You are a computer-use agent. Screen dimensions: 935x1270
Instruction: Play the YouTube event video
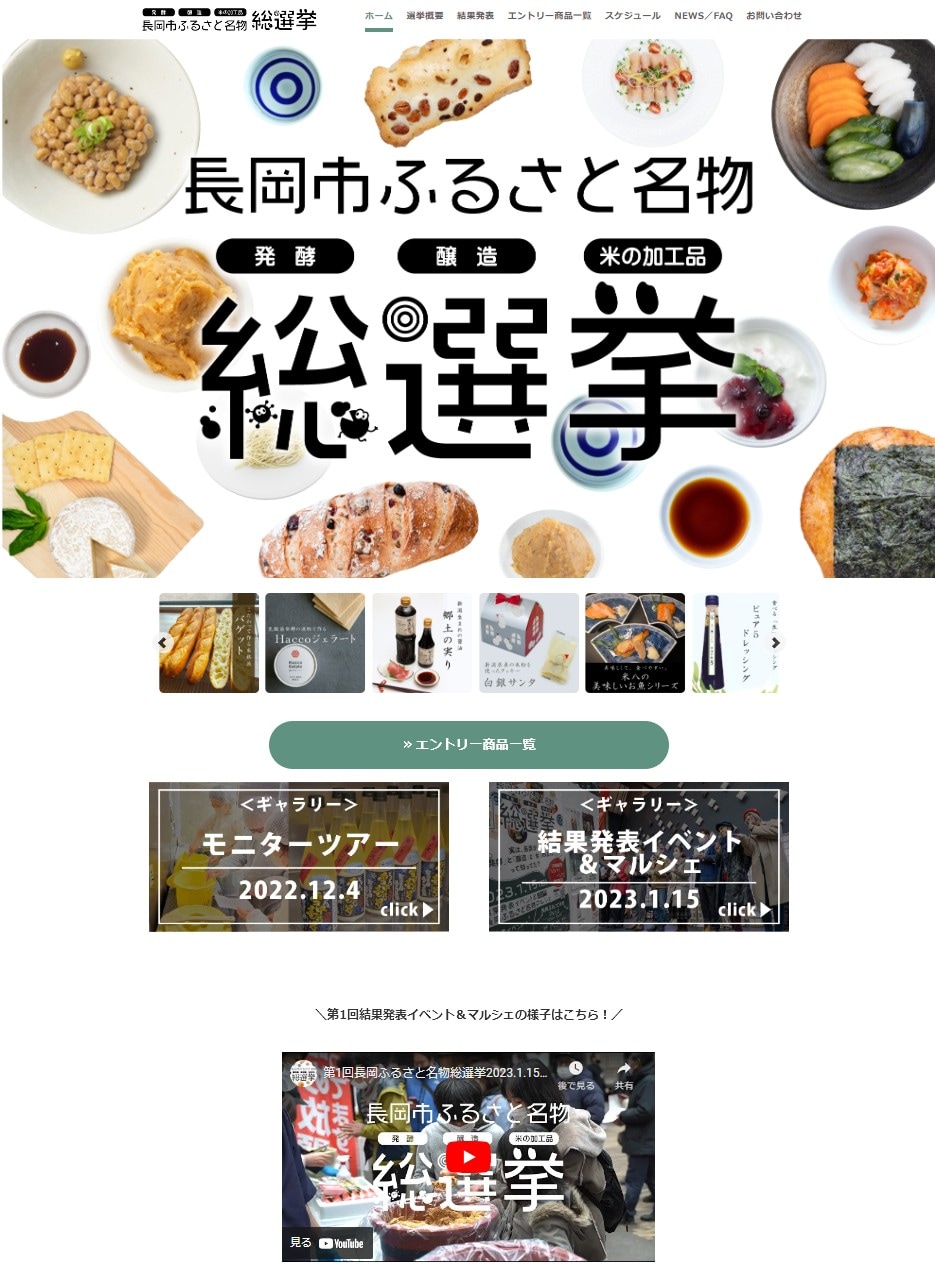pos(468,1157)
